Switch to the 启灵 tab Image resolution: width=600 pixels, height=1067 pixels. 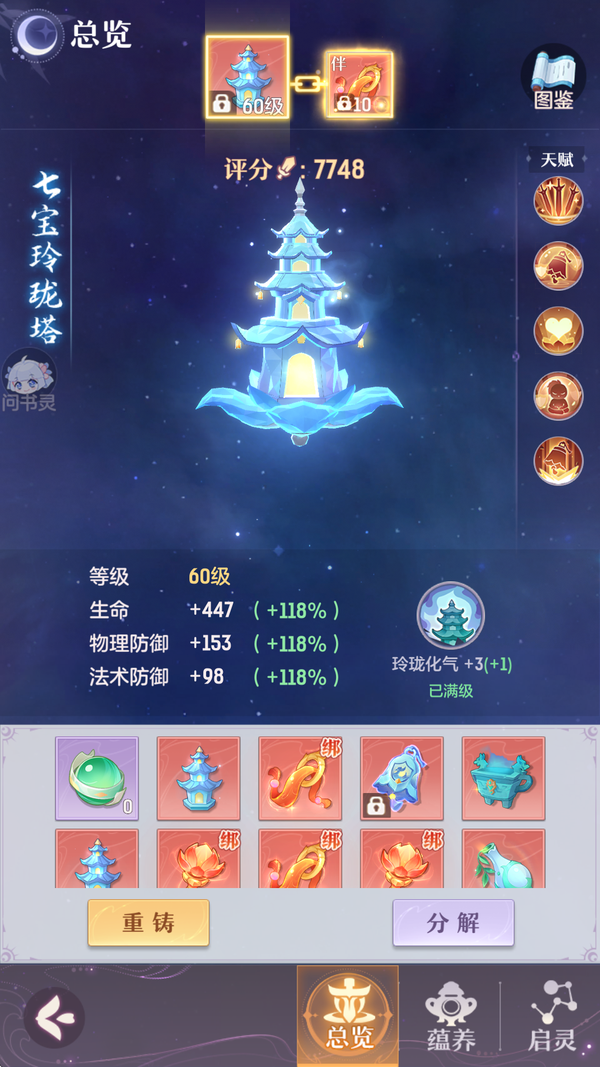pyautogui.click(x=552, y=1017)
